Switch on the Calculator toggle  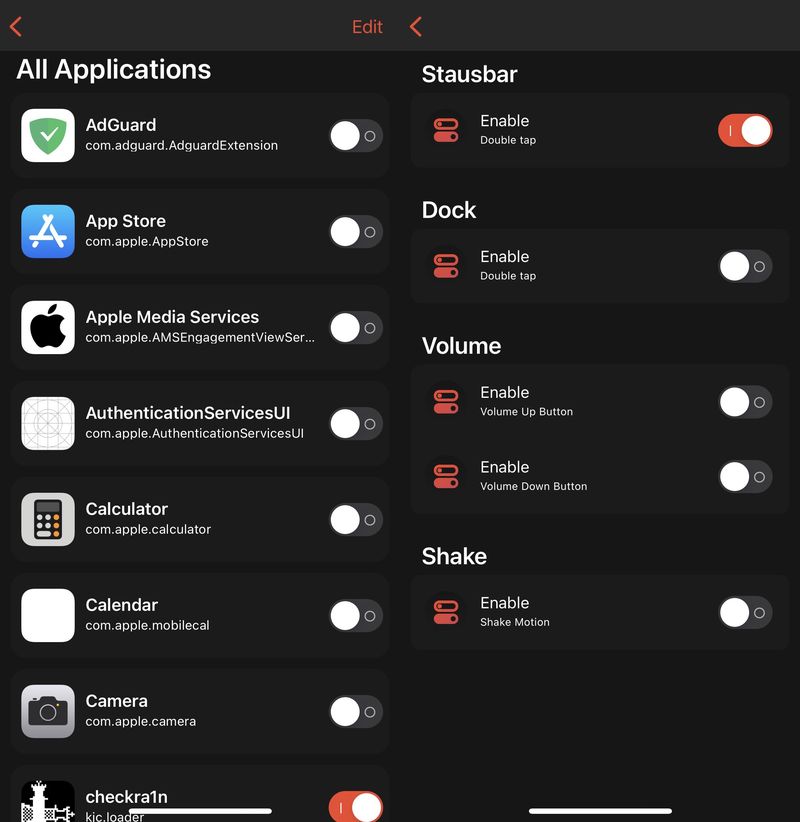coord(355,520)
